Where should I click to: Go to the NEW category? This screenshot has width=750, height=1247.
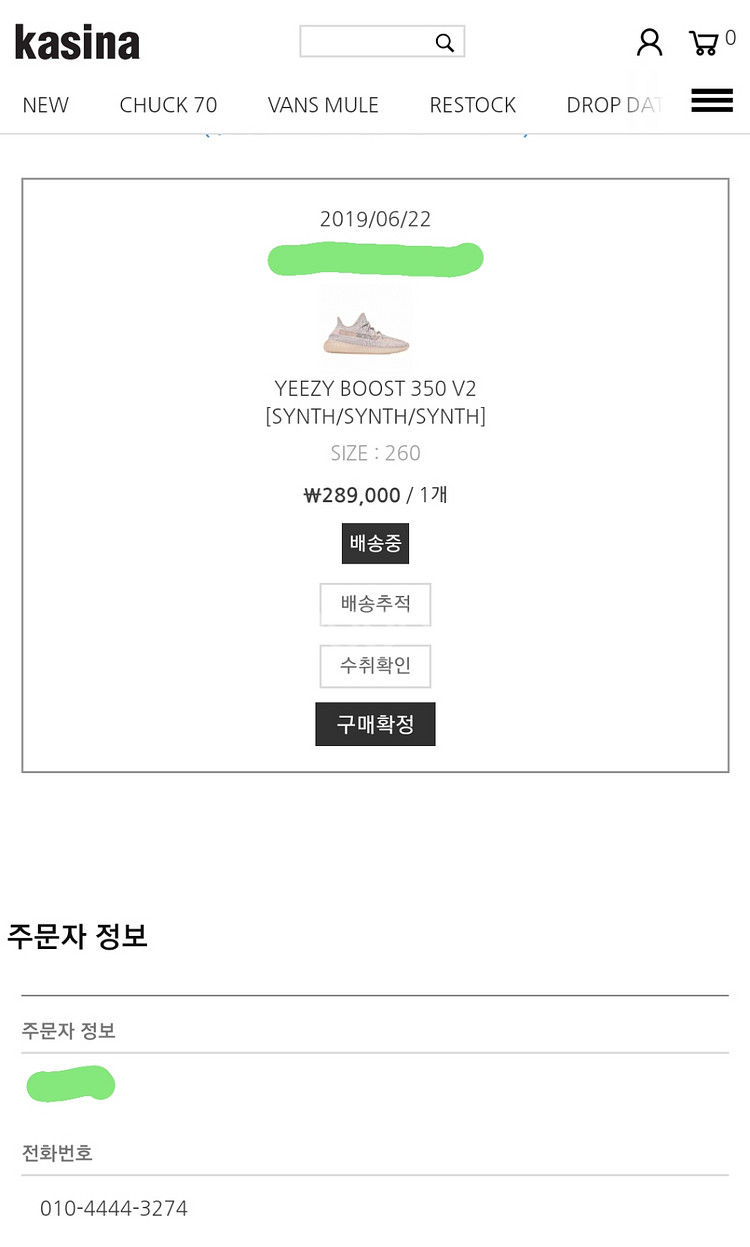tap(46, 105)
